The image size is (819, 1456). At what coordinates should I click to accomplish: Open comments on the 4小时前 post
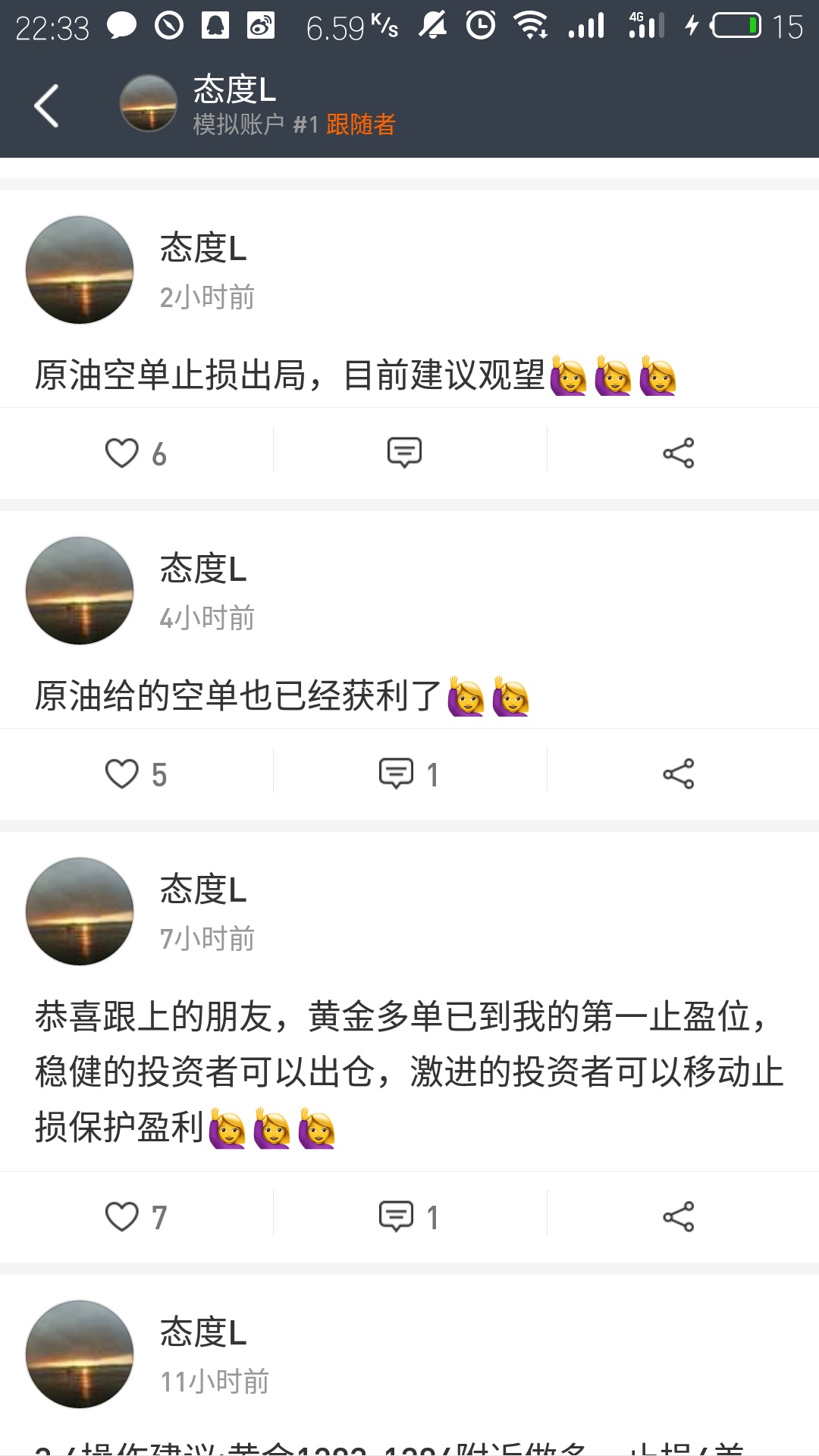pos(409,774)
